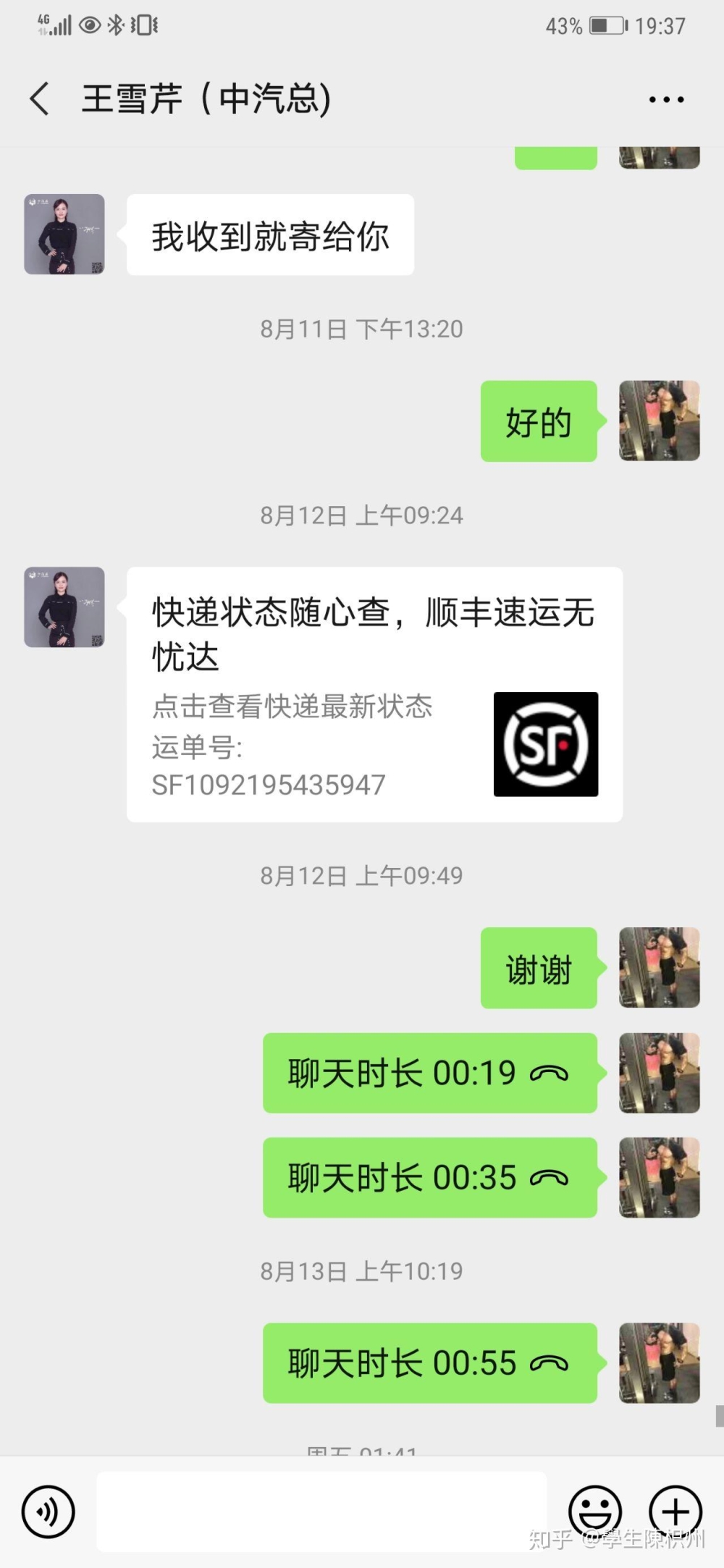The height and width of the screenshot is (1568, 724).
Task: Switch to voice message input
Action: click(48, 1512)
